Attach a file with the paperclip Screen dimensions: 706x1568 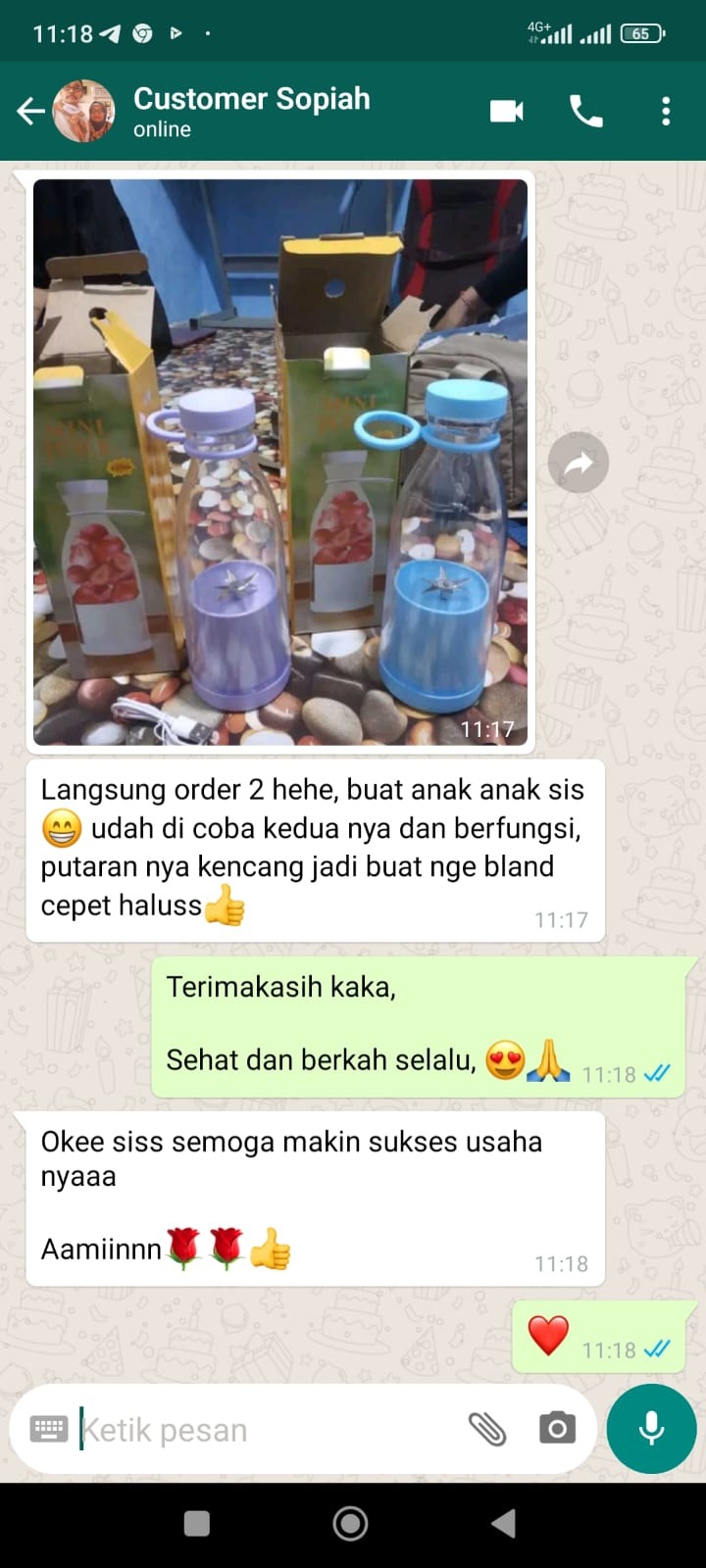coord(487,1429)
